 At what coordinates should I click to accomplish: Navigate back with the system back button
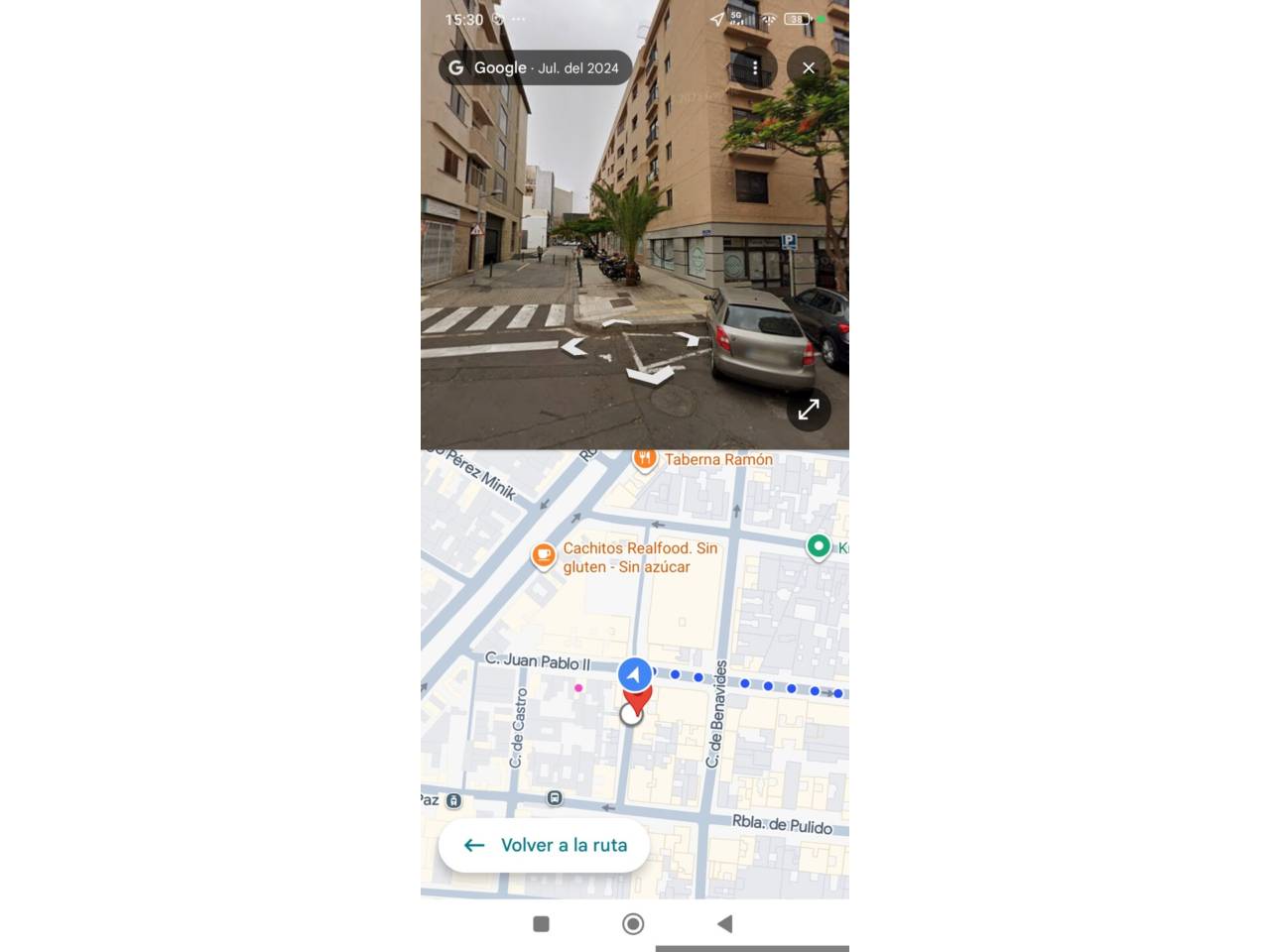click(x=725, y=923)
